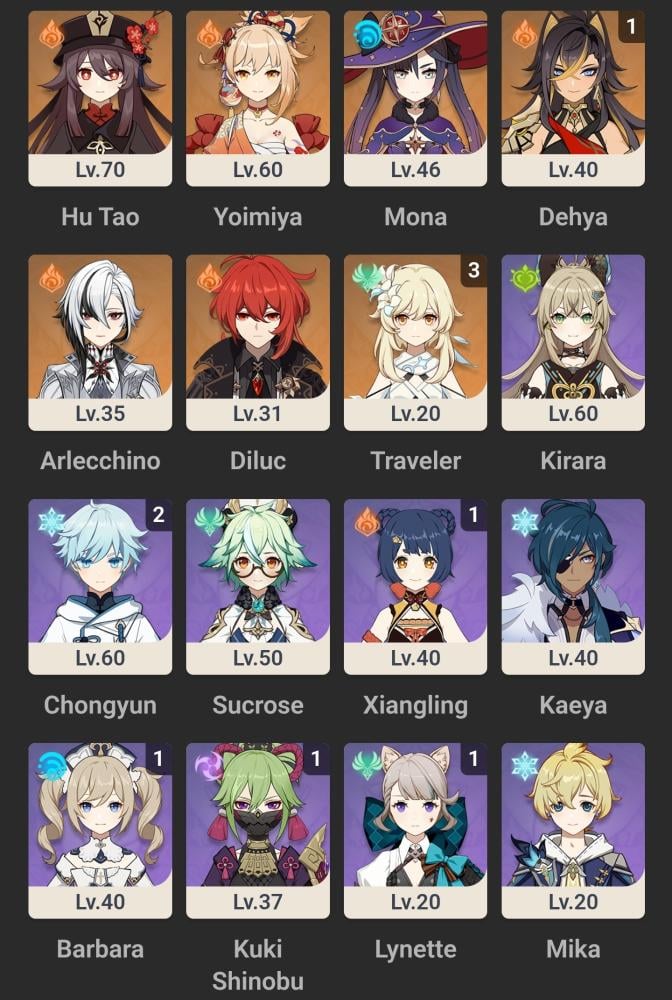Open Xiangling's character details
672x1000 pixels.
(x=416, y=587)
